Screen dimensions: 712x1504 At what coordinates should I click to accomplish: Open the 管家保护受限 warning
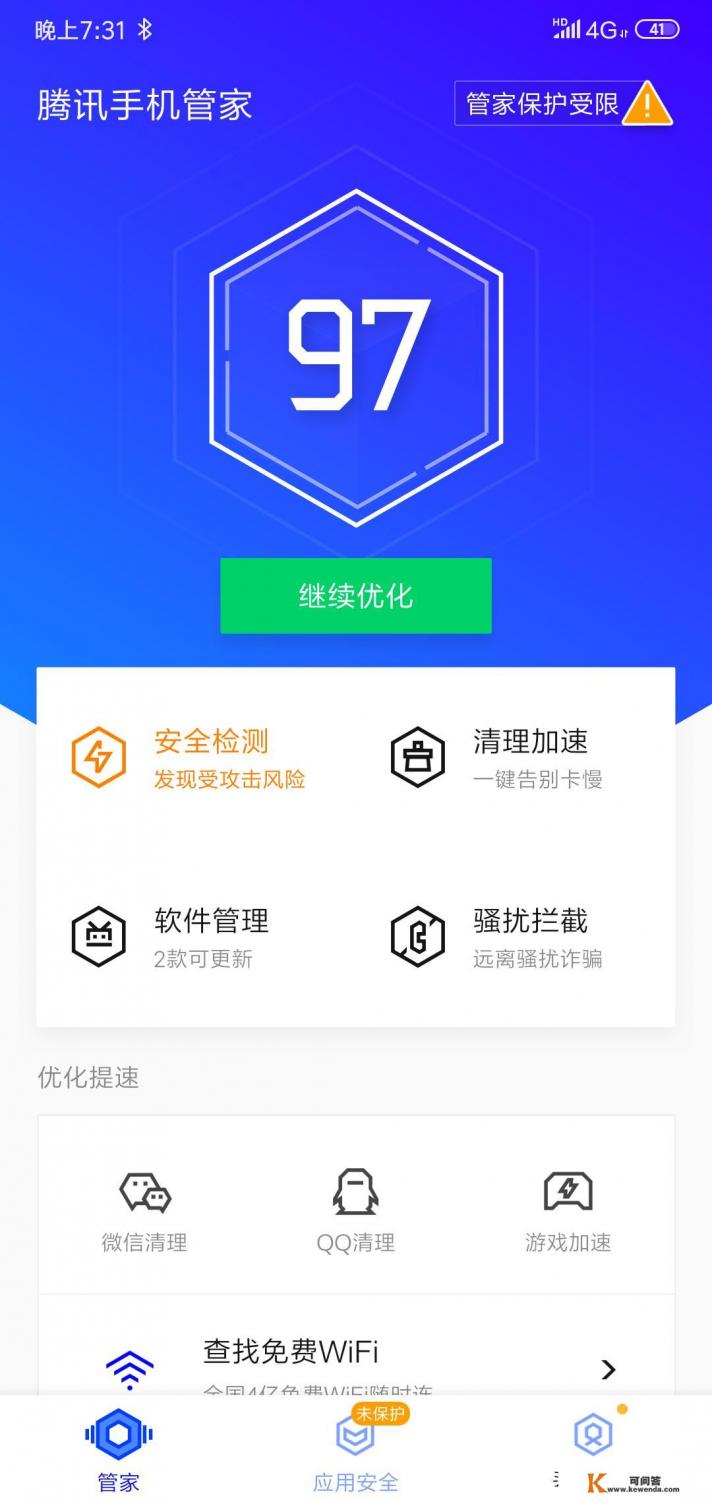point(563,104)
